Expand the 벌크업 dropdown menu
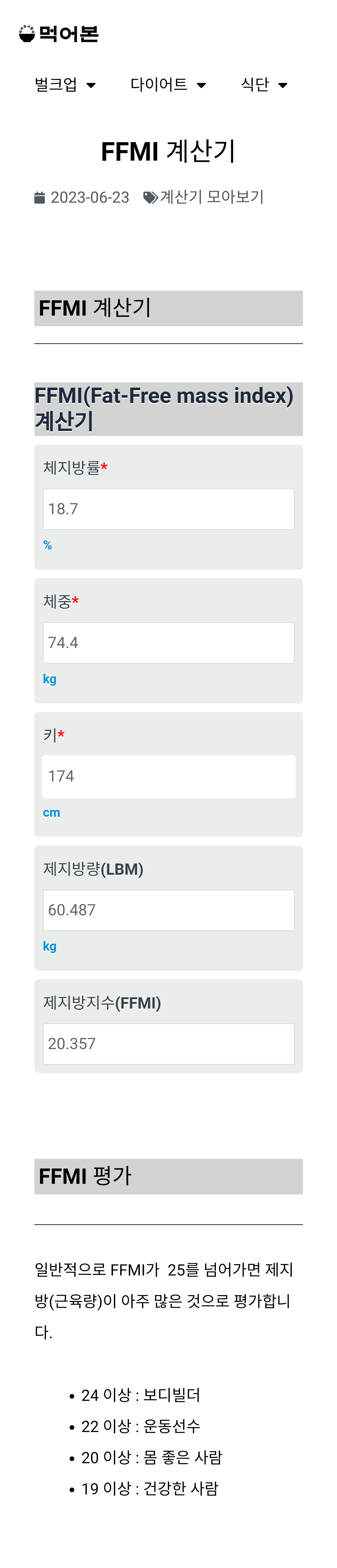Screen dimensions: 337x1568 tap(65, 85)
